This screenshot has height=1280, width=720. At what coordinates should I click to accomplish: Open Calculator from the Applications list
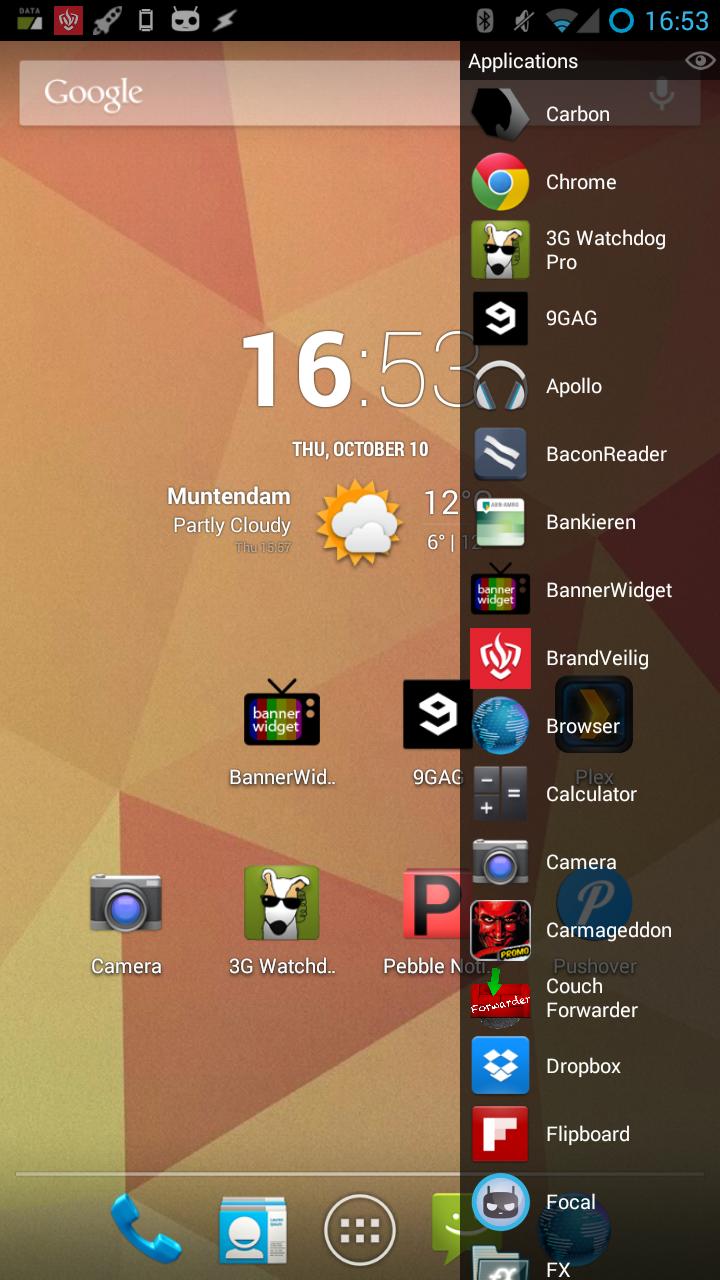[x=590, y=794]
